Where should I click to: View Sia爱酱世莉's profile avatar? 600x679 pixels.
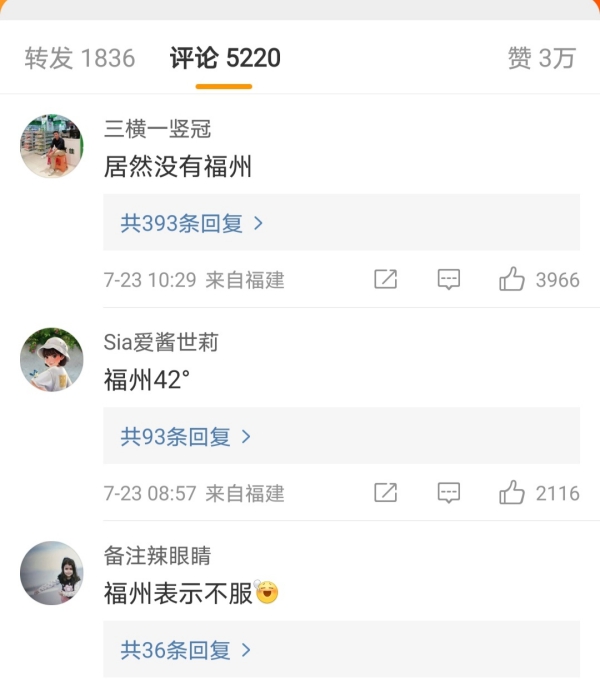pos(51,359)
